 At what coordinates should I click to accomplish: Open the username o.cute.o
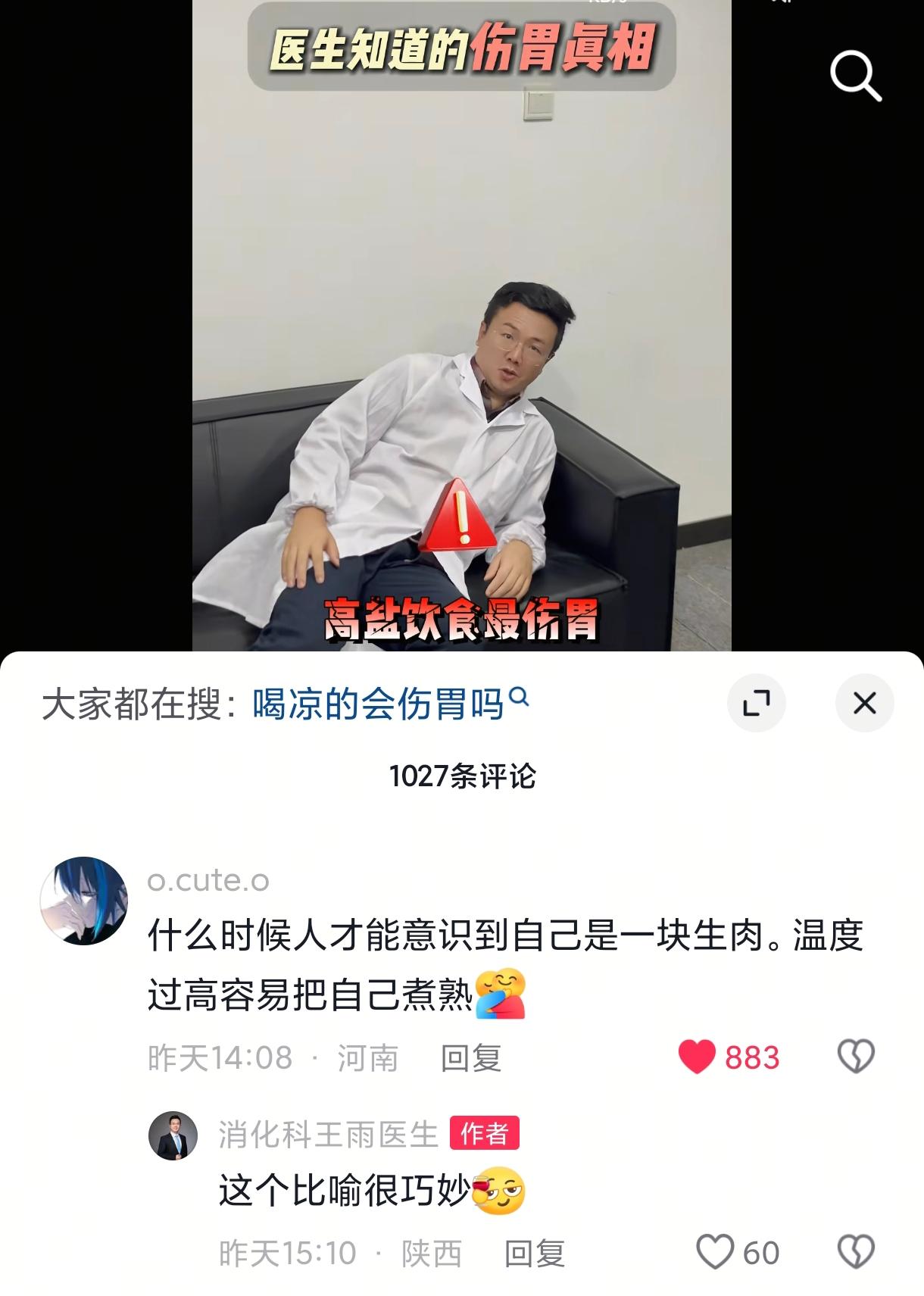coord(208,881)
